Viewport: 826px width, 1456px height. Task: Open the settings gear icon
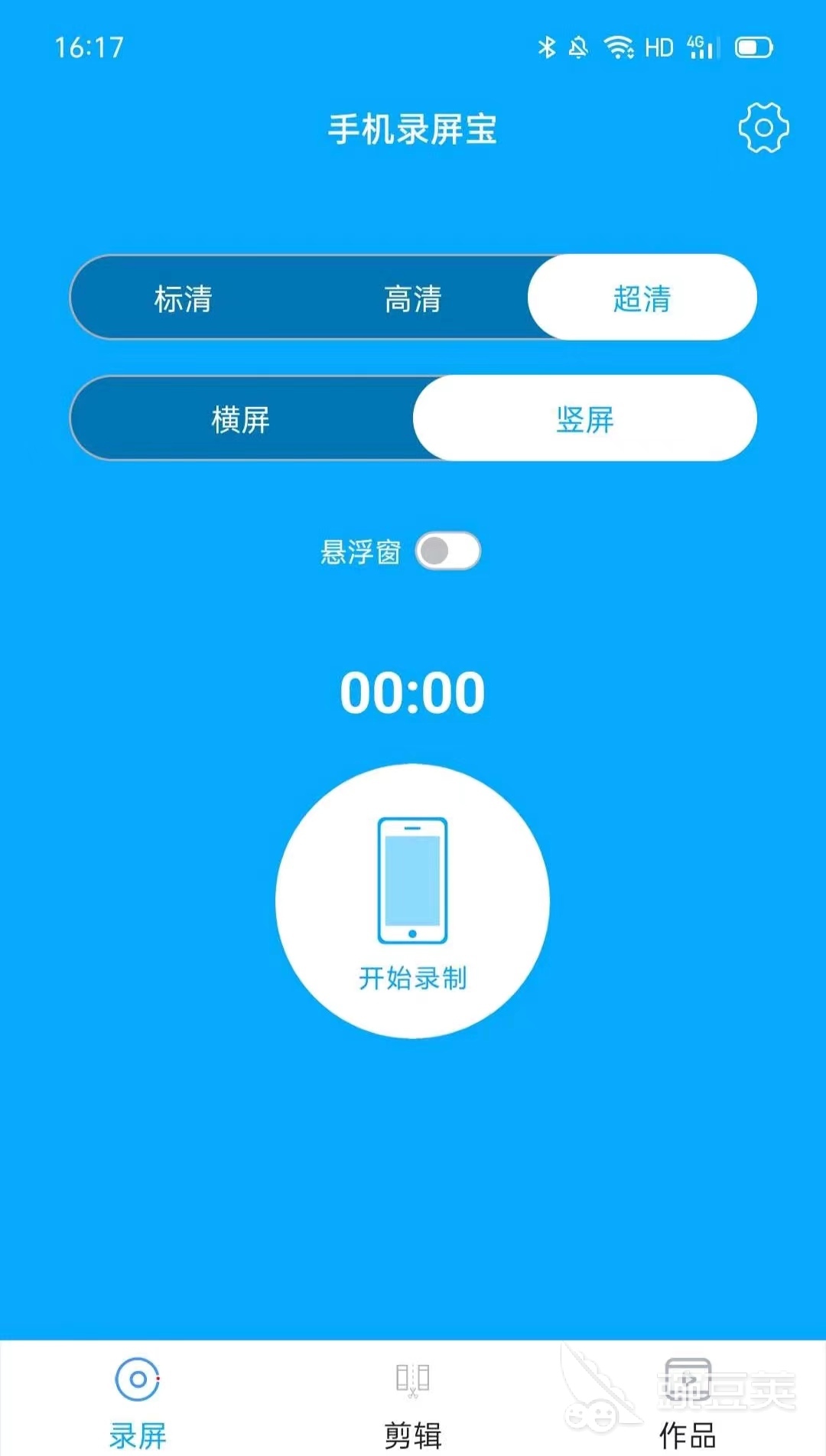coord(765,128)
